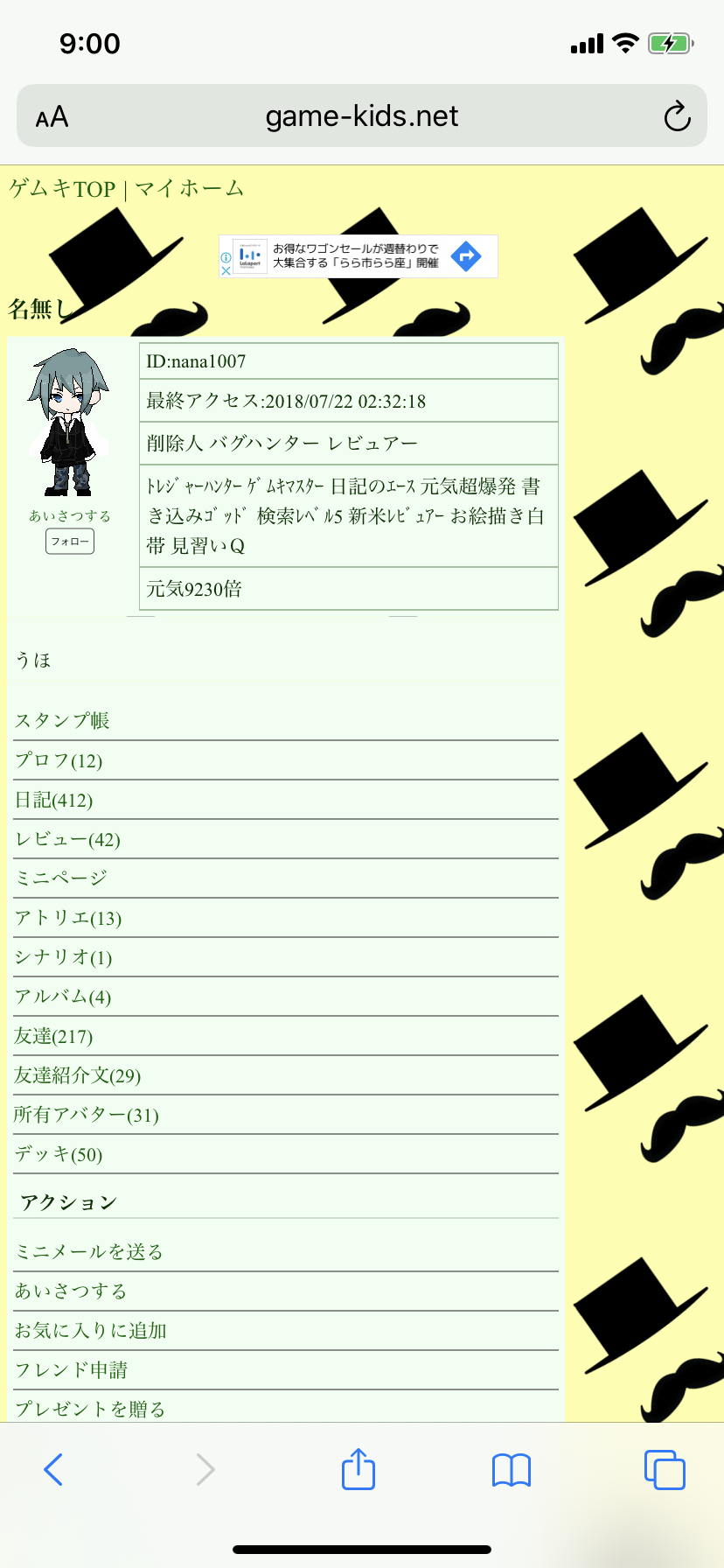This screenshot has height=1568, width=724.
Task: Open 所有アバター(31)
Action: point(87,1115)
